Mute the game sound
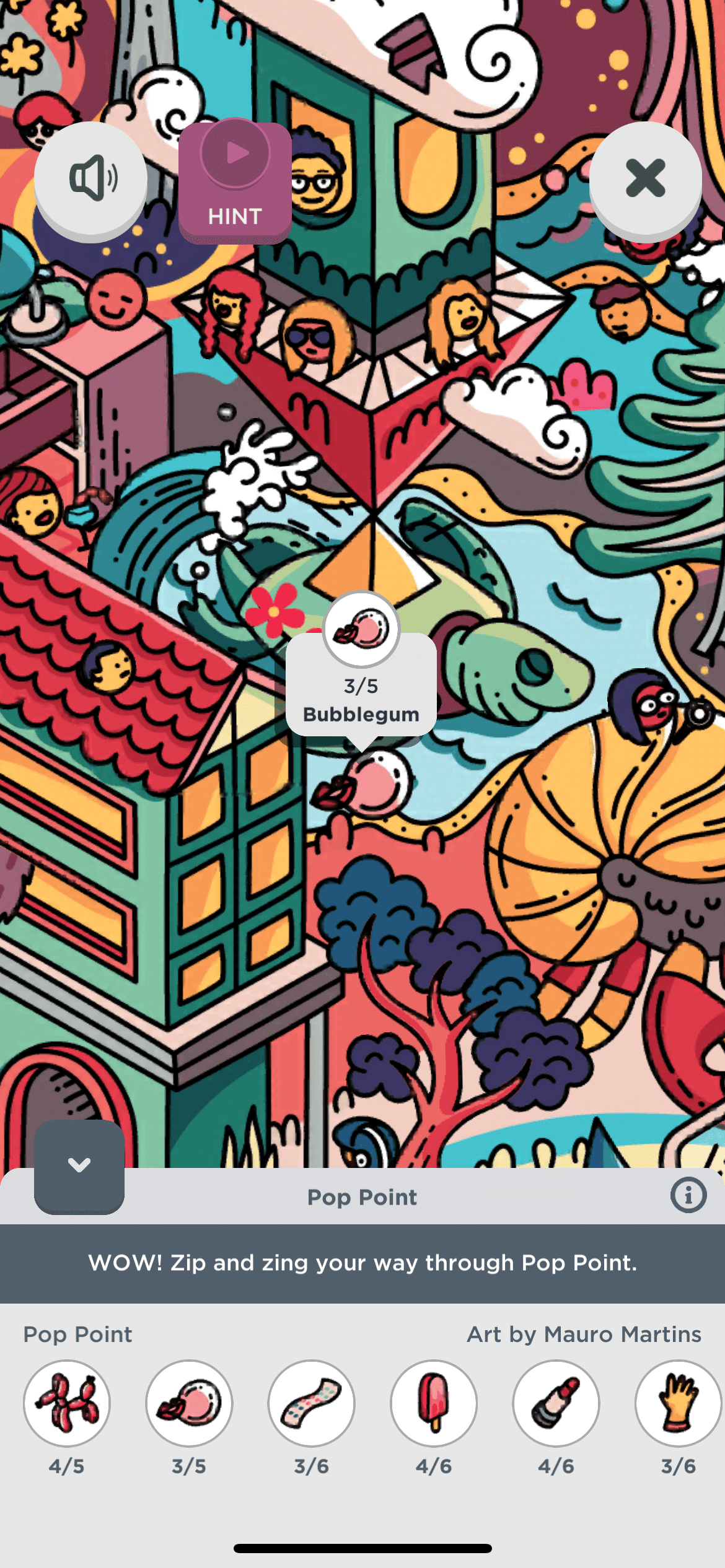 tap(91, 178)
